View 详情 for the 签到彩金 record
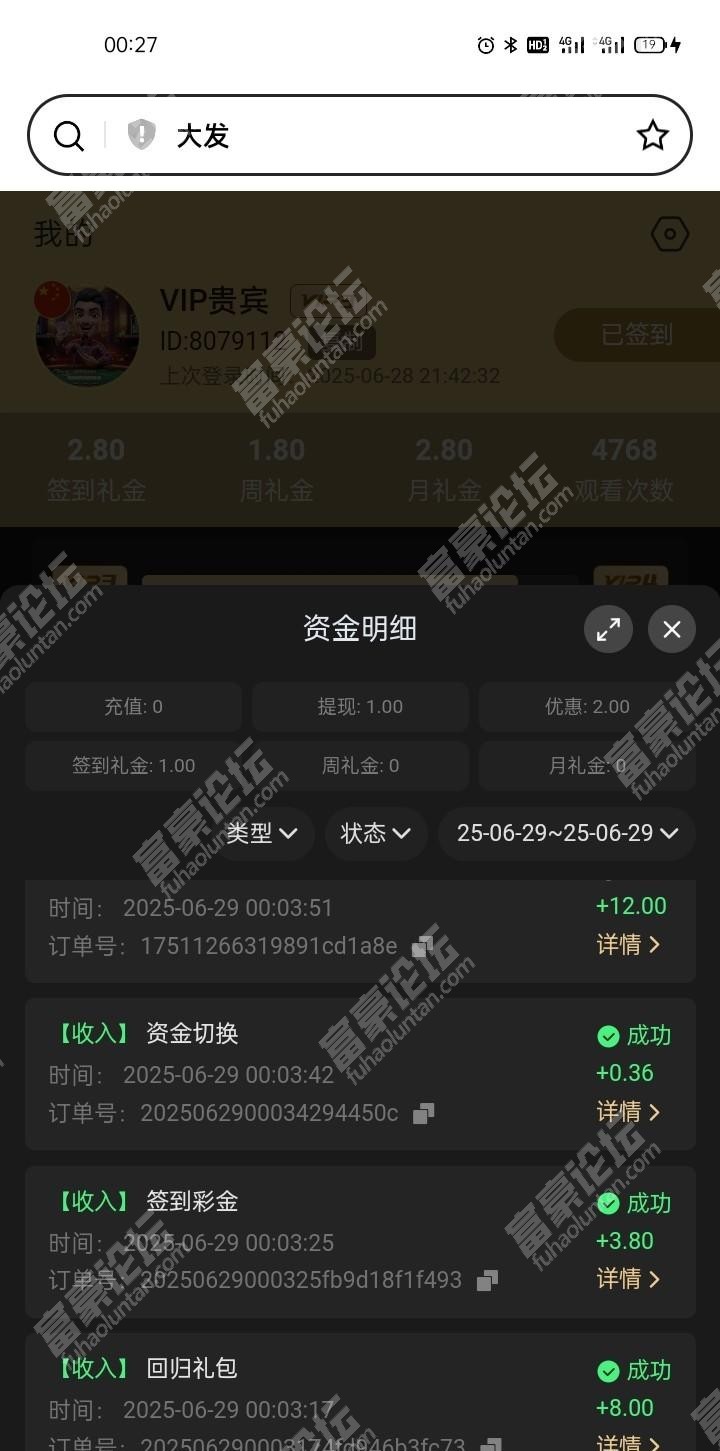This screenshot has height=1451, width=720. coord(628,1278)
